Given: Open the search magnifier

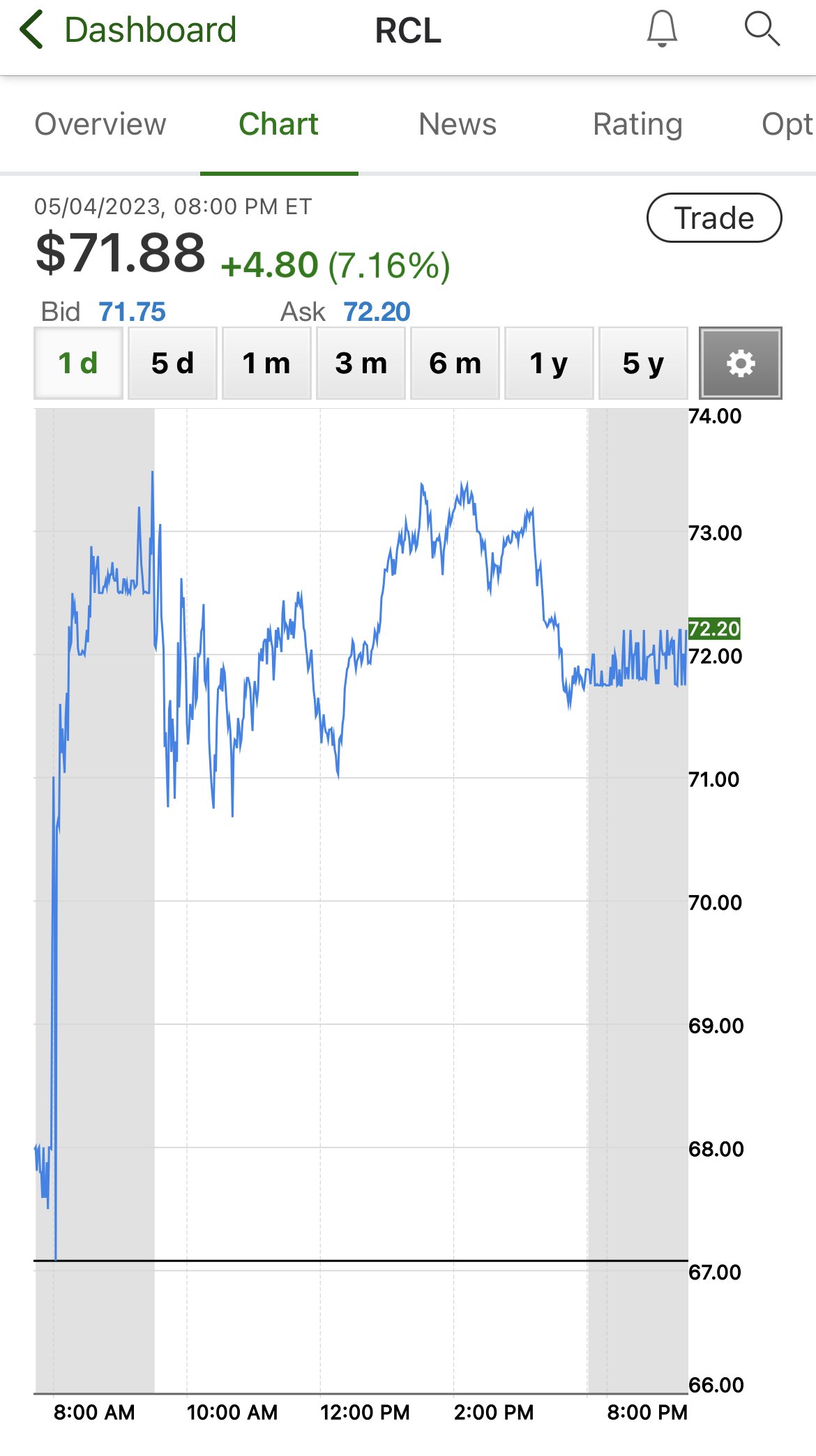Looking at the screenshot, I should pos(762,29).
